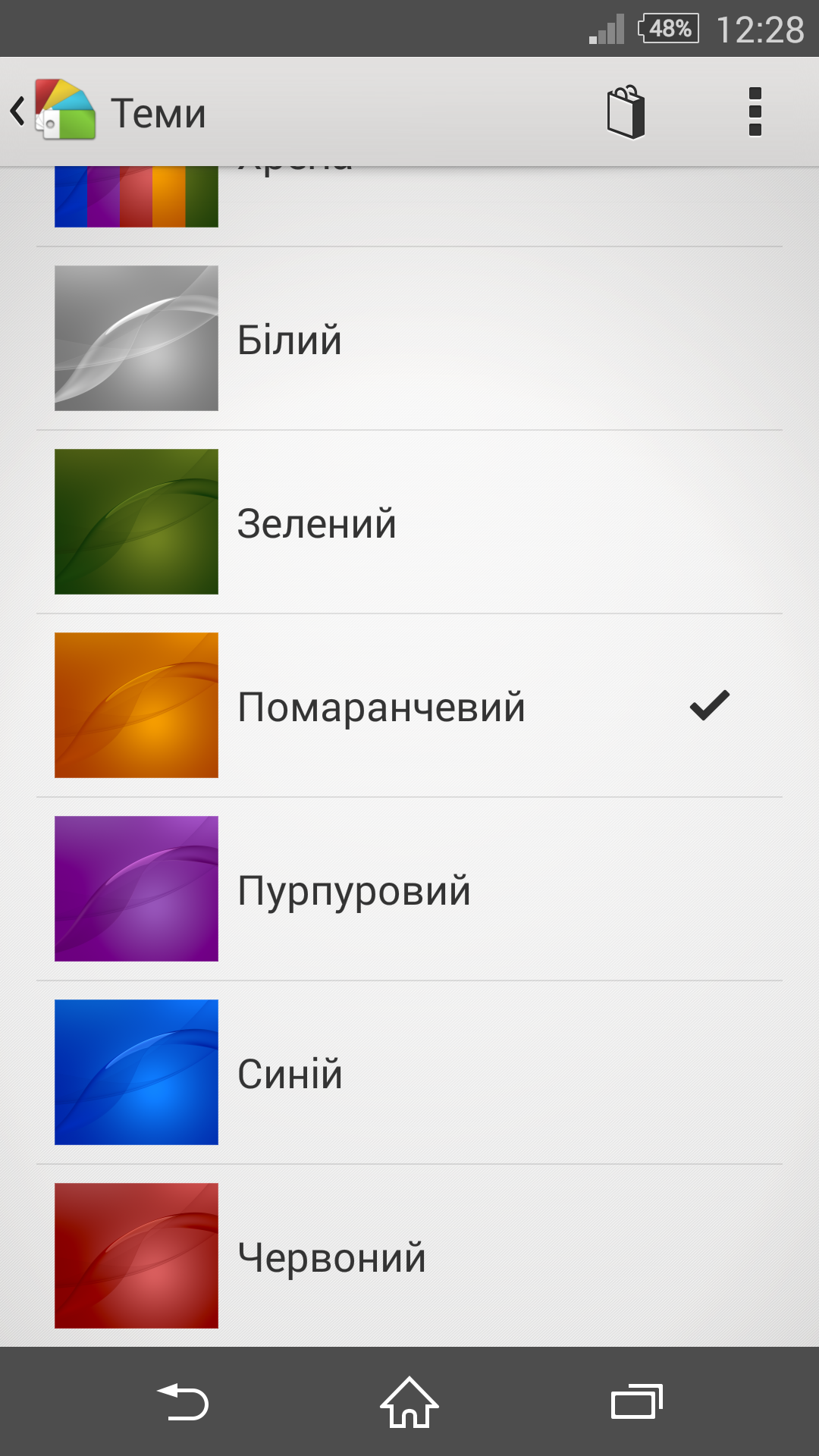Image resolution: width=819 pixels, height=1456 pixels.
Task: Tap the Помаранчевий theme row
Action: tap(409, 705)
